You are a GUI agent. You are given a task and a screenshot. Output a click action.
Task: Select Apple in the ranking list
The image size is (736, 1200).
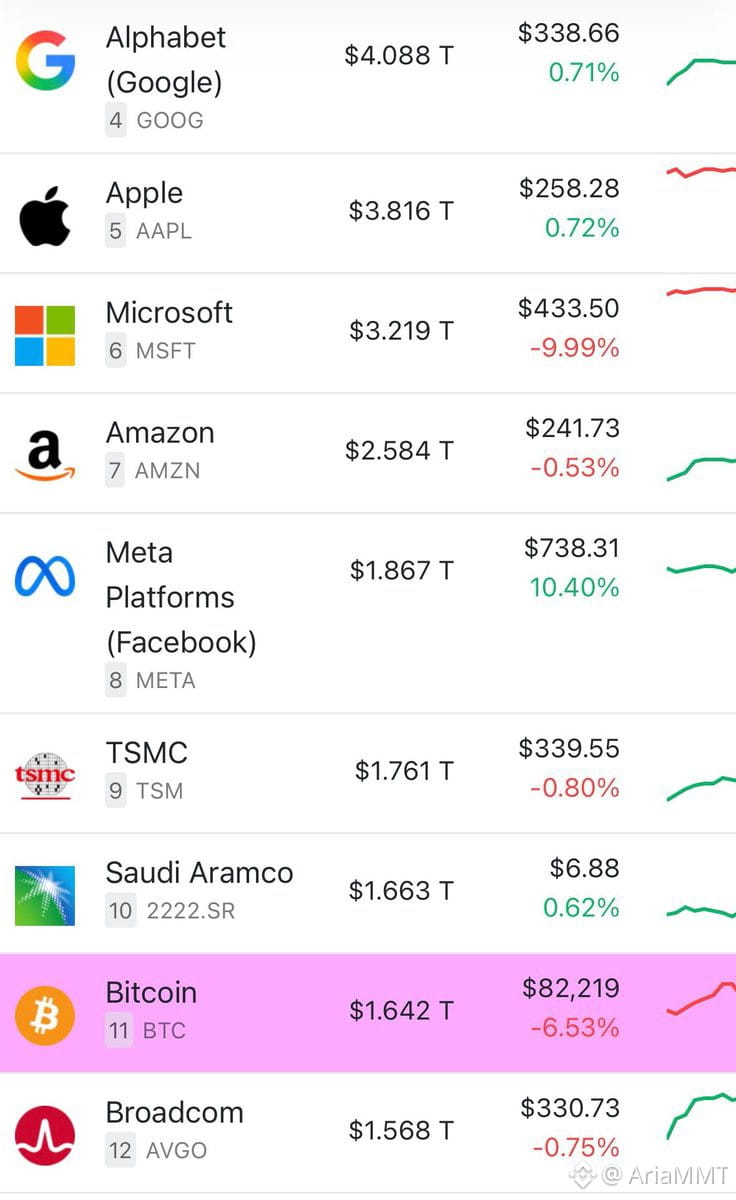(x=145, y=193)
